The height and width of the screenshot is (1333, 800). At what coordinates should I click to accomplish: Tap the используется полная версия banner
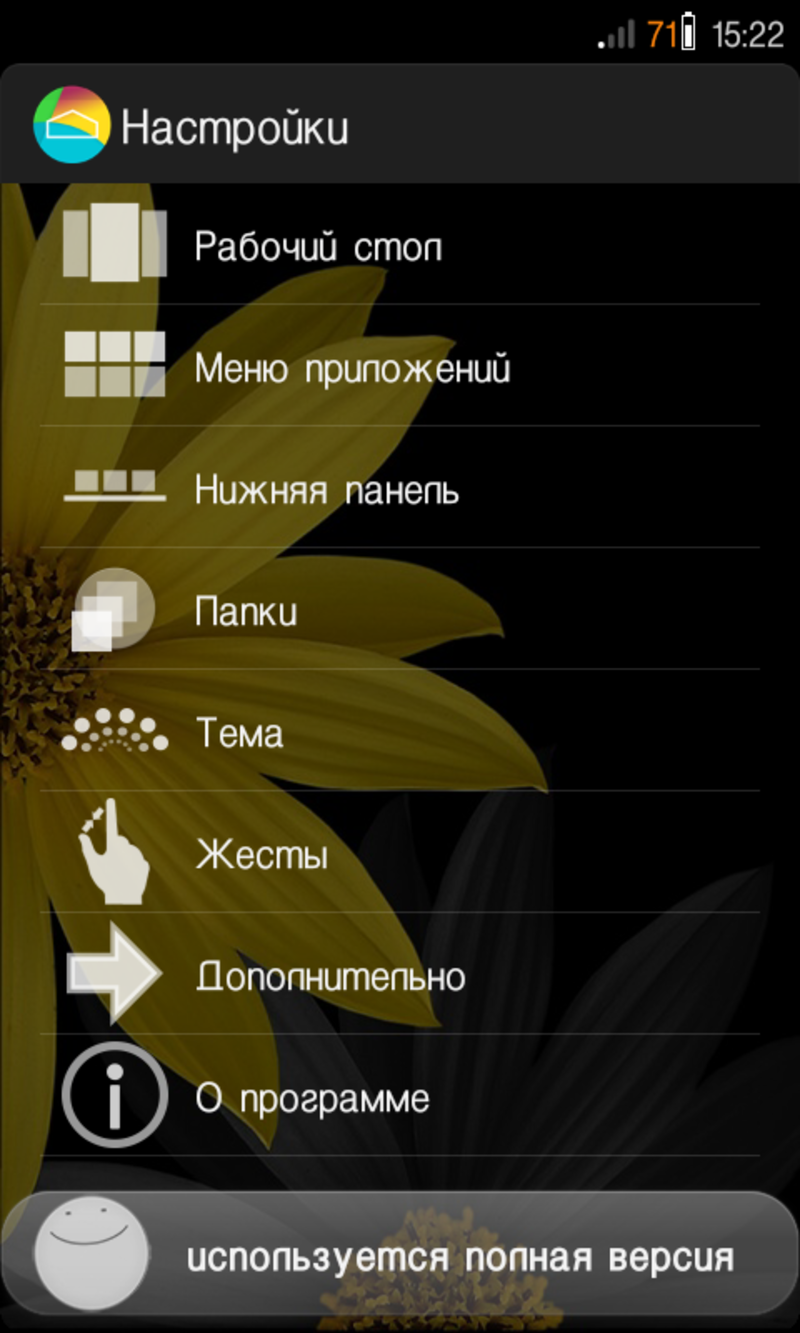(x=400, y=1254)
